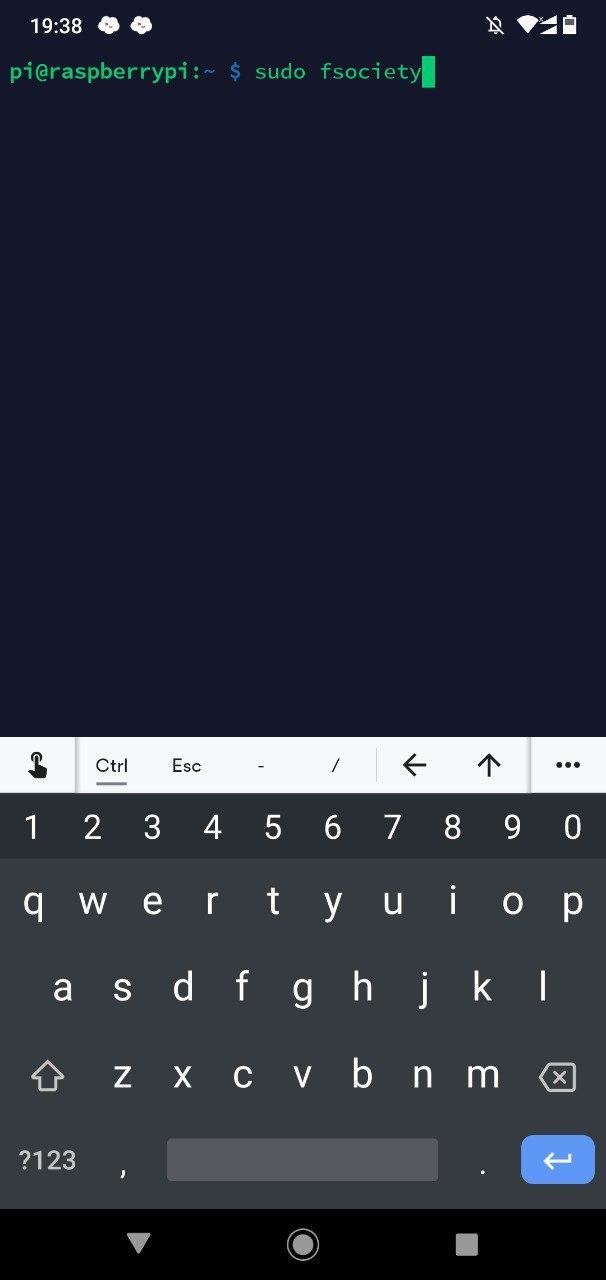The image size is (606, 1280).
Task: Tap the up arrow for previous command
Action: (488, 766)
